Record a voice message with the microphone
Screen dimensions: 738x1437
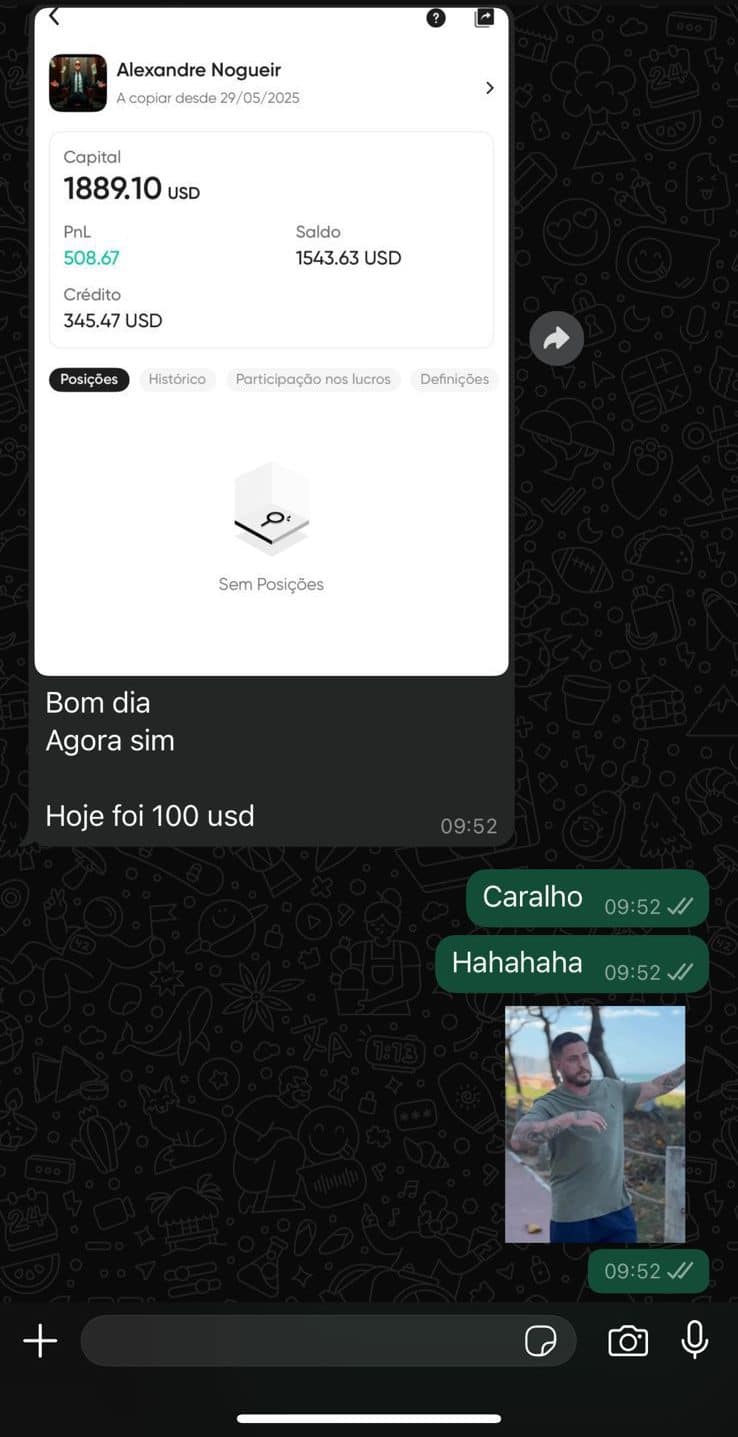(694, 1340)
